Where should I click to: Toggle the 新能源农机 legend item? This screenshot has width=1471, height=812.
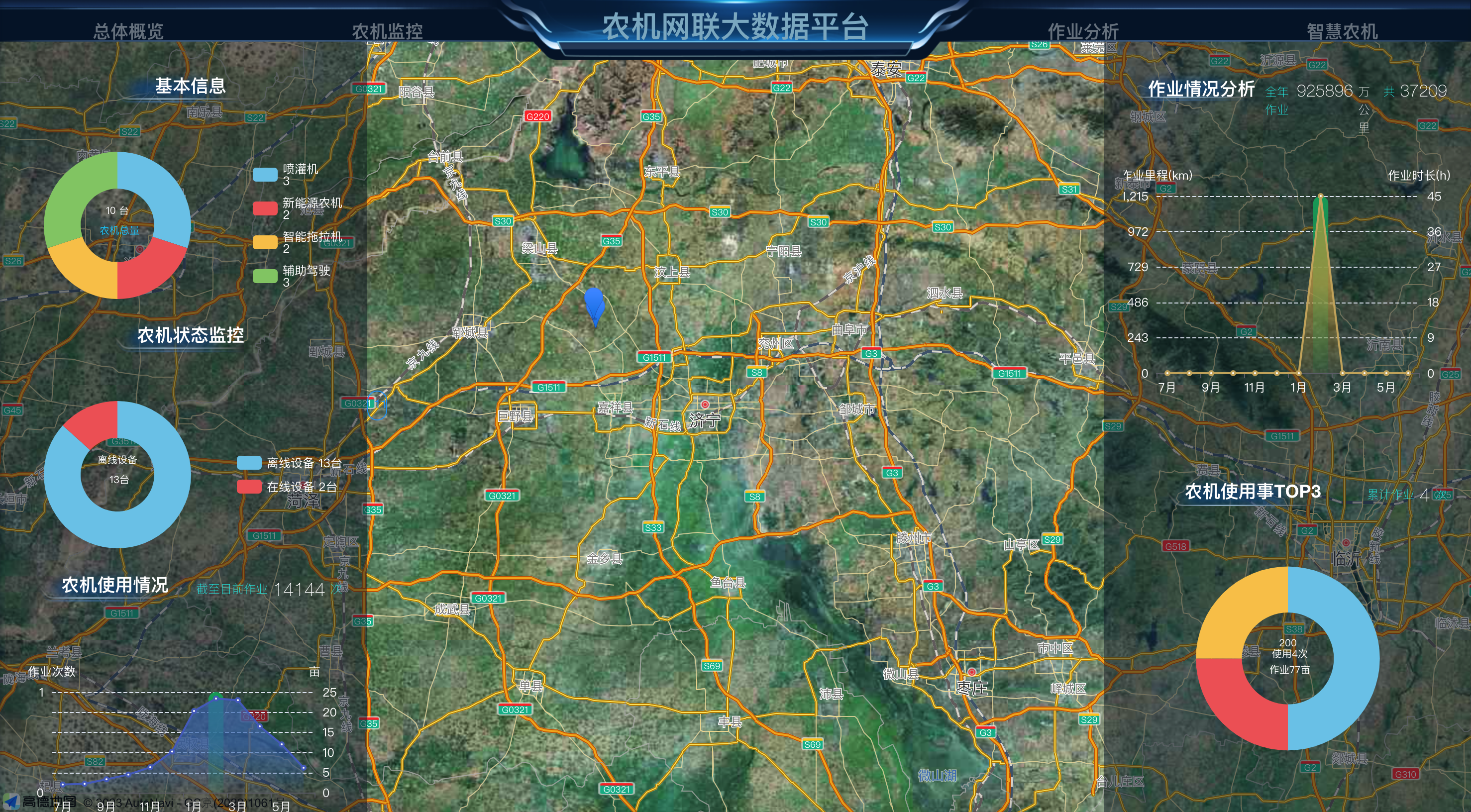(297, 208)
